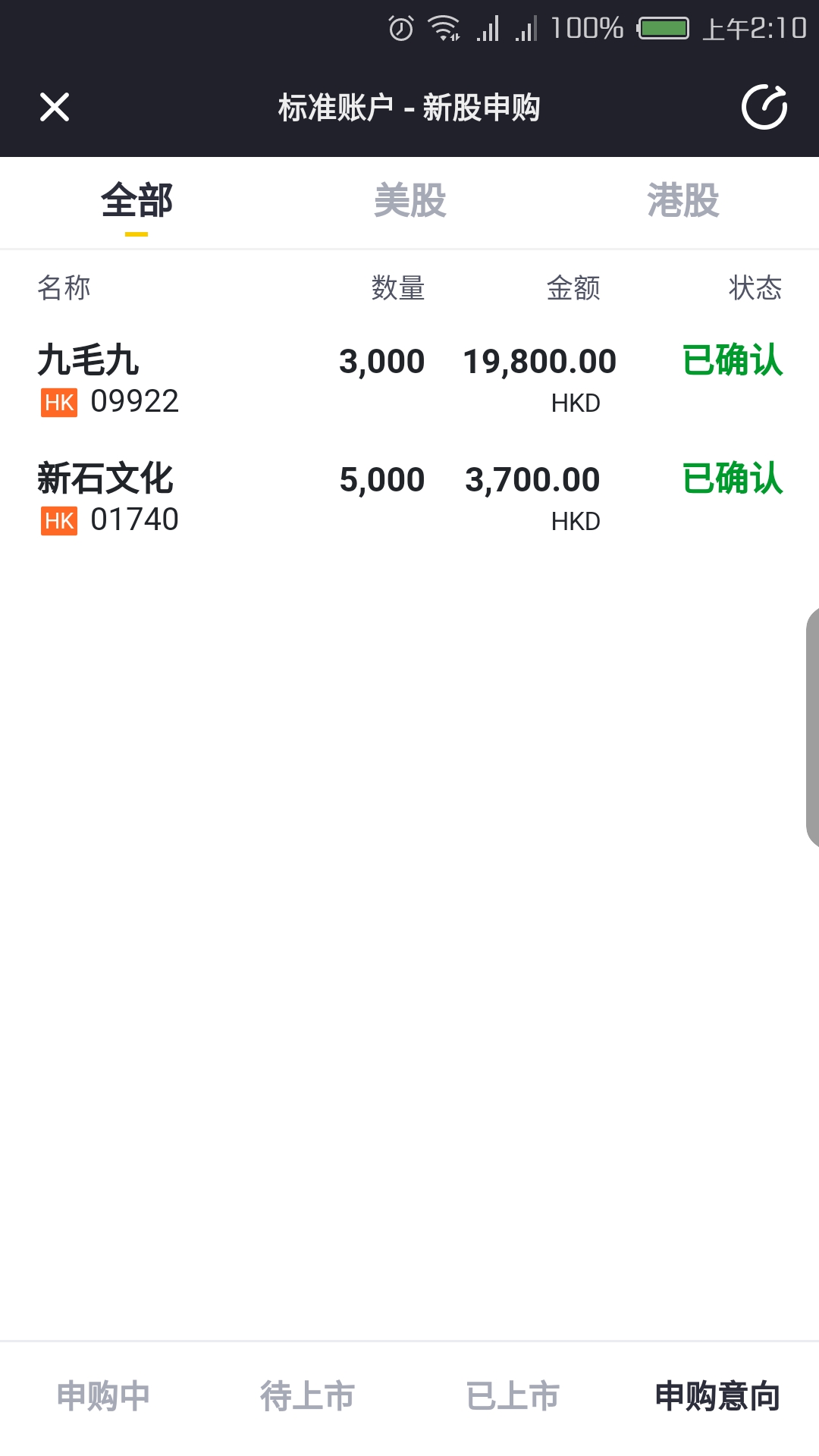This screenshot has width=819, height=1456.
Task: Open the 九毛九 09922 subscription entry
Action: (x=409, y=379)
